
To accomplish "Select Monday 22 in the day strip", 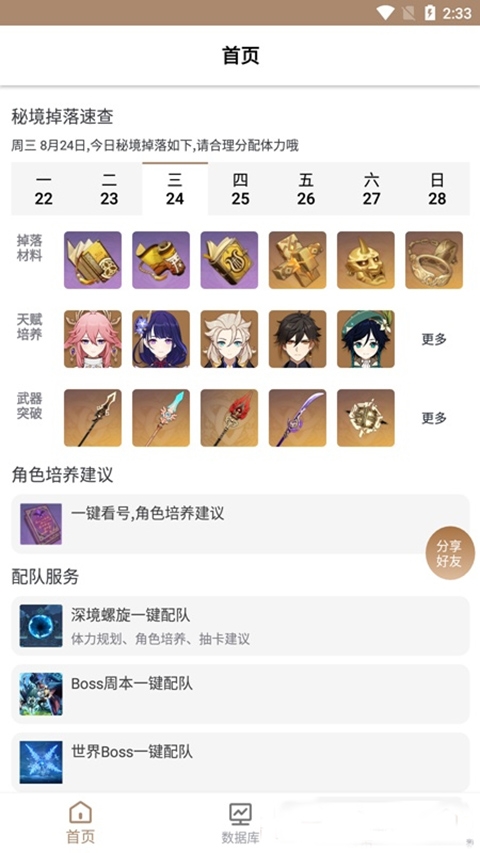I will point(44,189).
